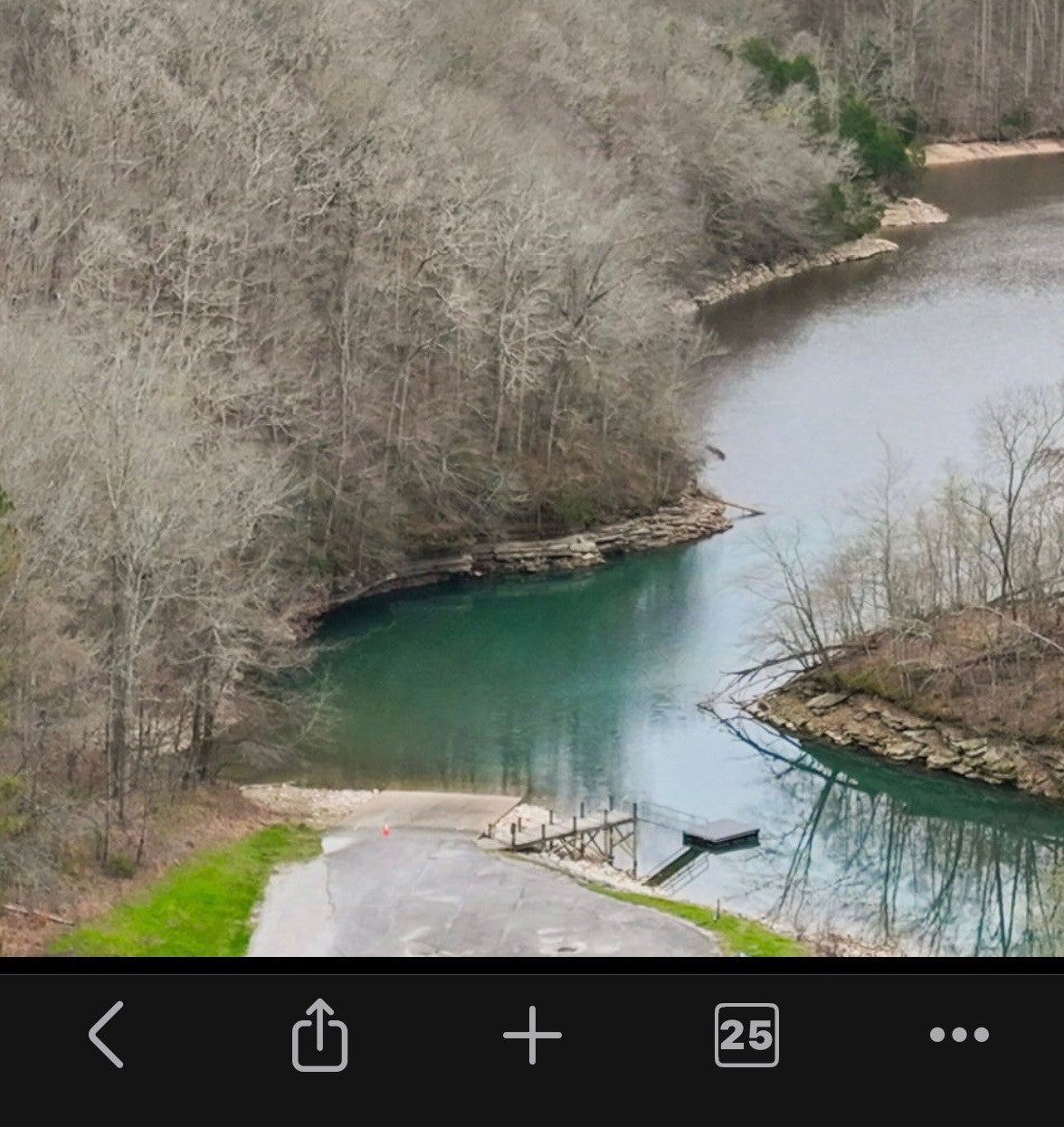The height and width of the screenshot is (1127, 1064).
Task: Open the three-dot more menu
Action: click(x=959, y=1034)
